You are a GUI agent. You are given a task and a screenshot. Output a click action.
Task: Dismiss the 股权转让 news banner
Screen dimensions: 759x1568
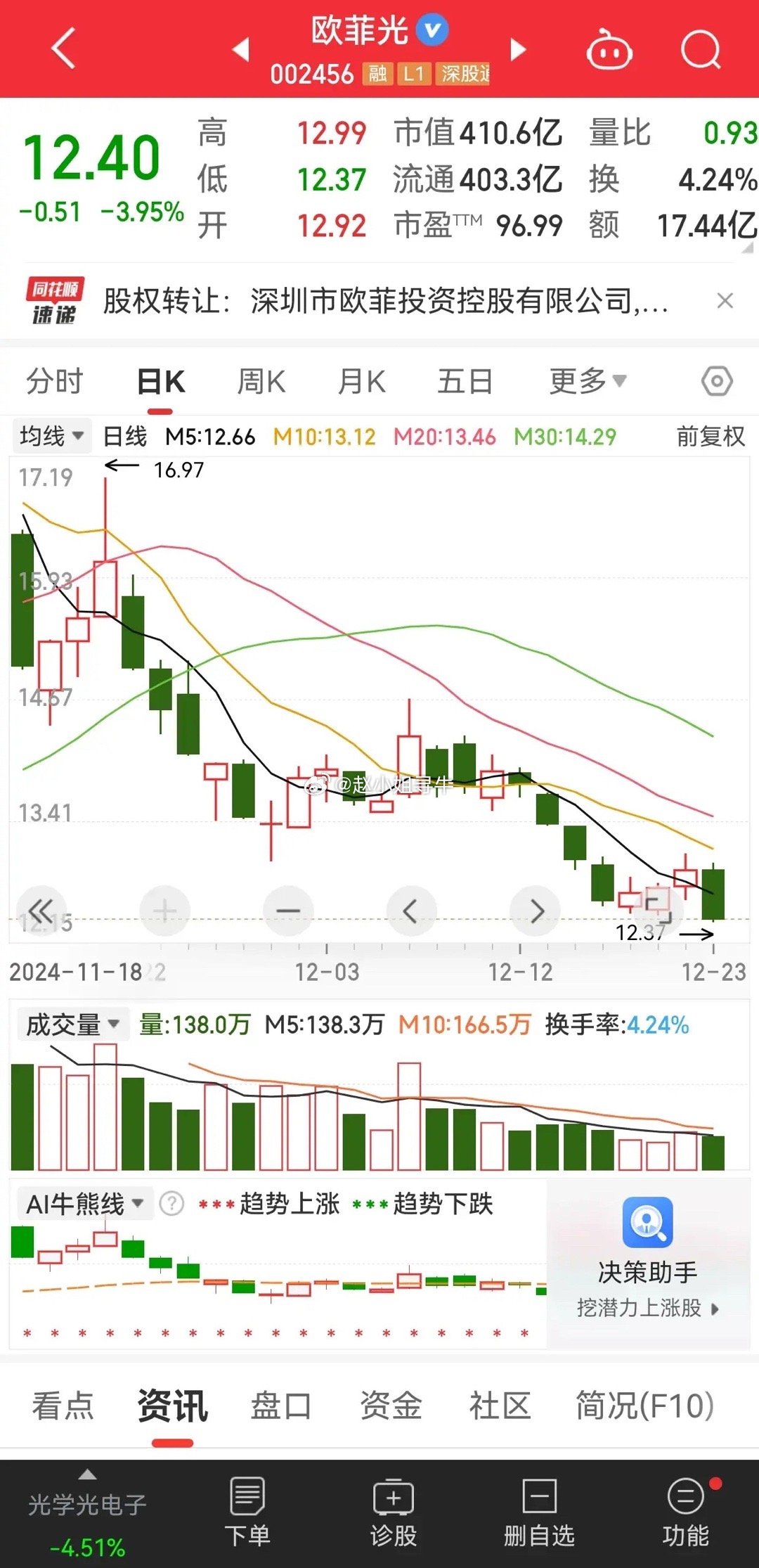(725, 301)
